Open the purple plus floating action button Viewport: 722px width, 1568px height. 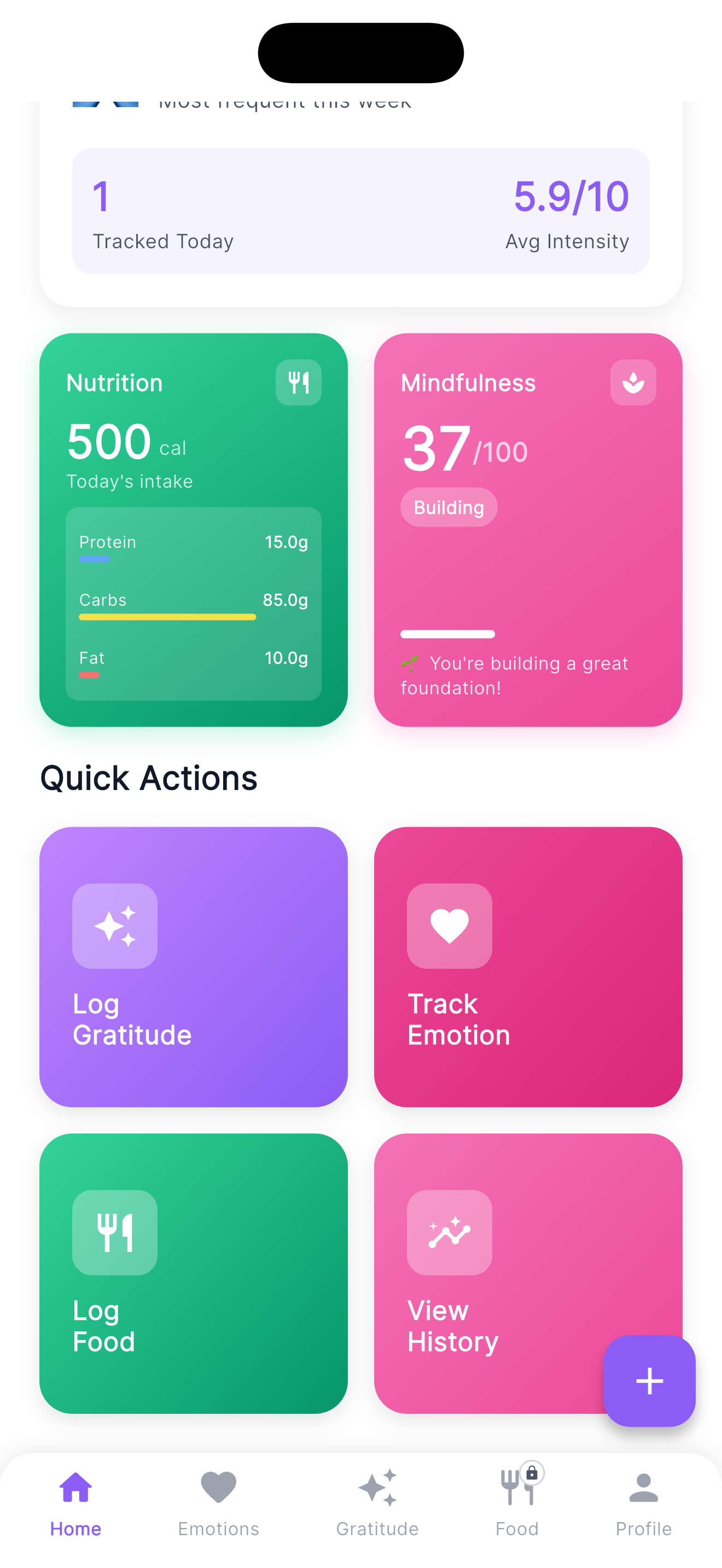click(x=649, y=1381)
